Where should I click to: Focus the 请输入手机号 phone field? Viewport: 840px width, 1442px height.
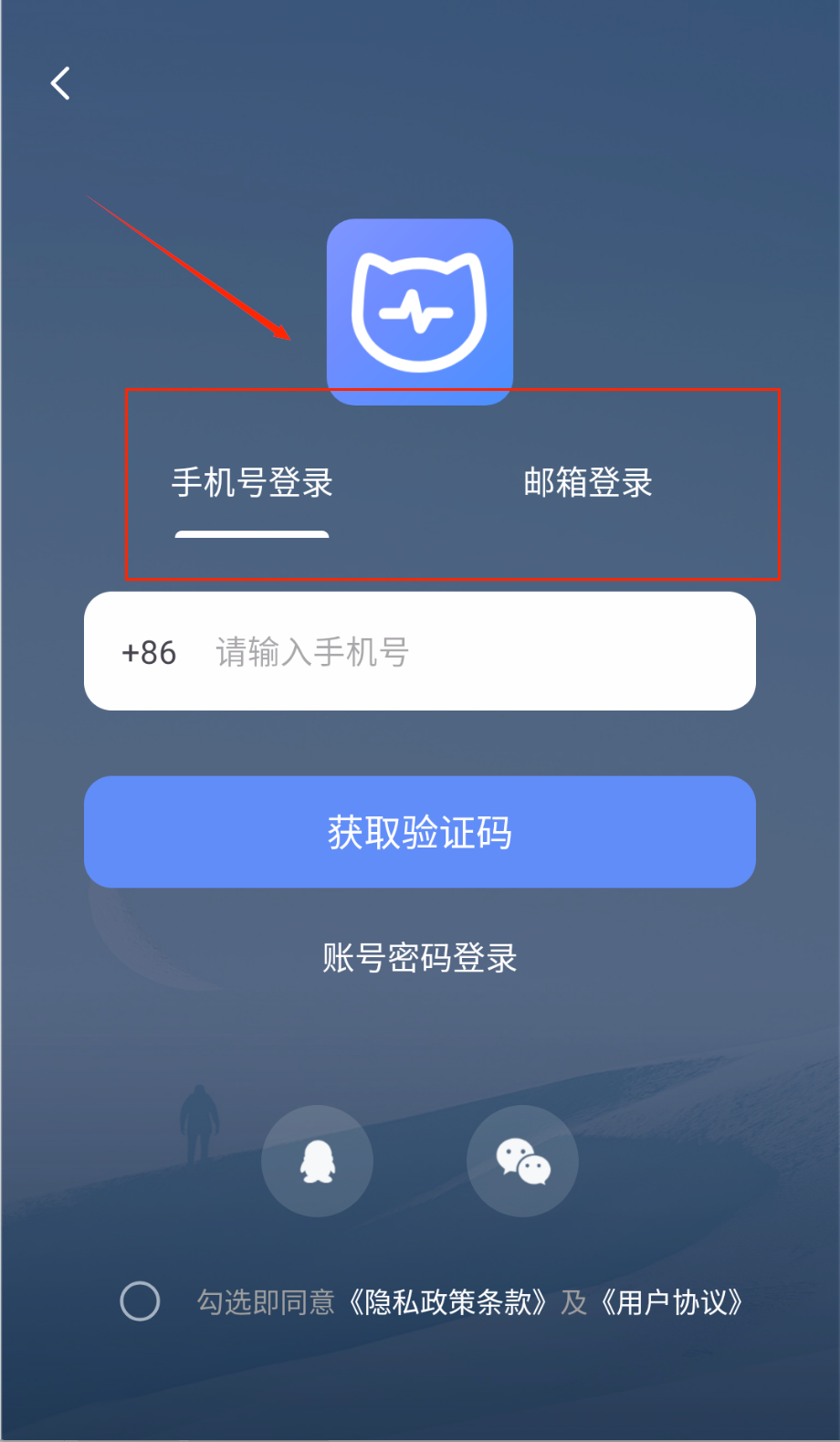[x=475, y=652]
